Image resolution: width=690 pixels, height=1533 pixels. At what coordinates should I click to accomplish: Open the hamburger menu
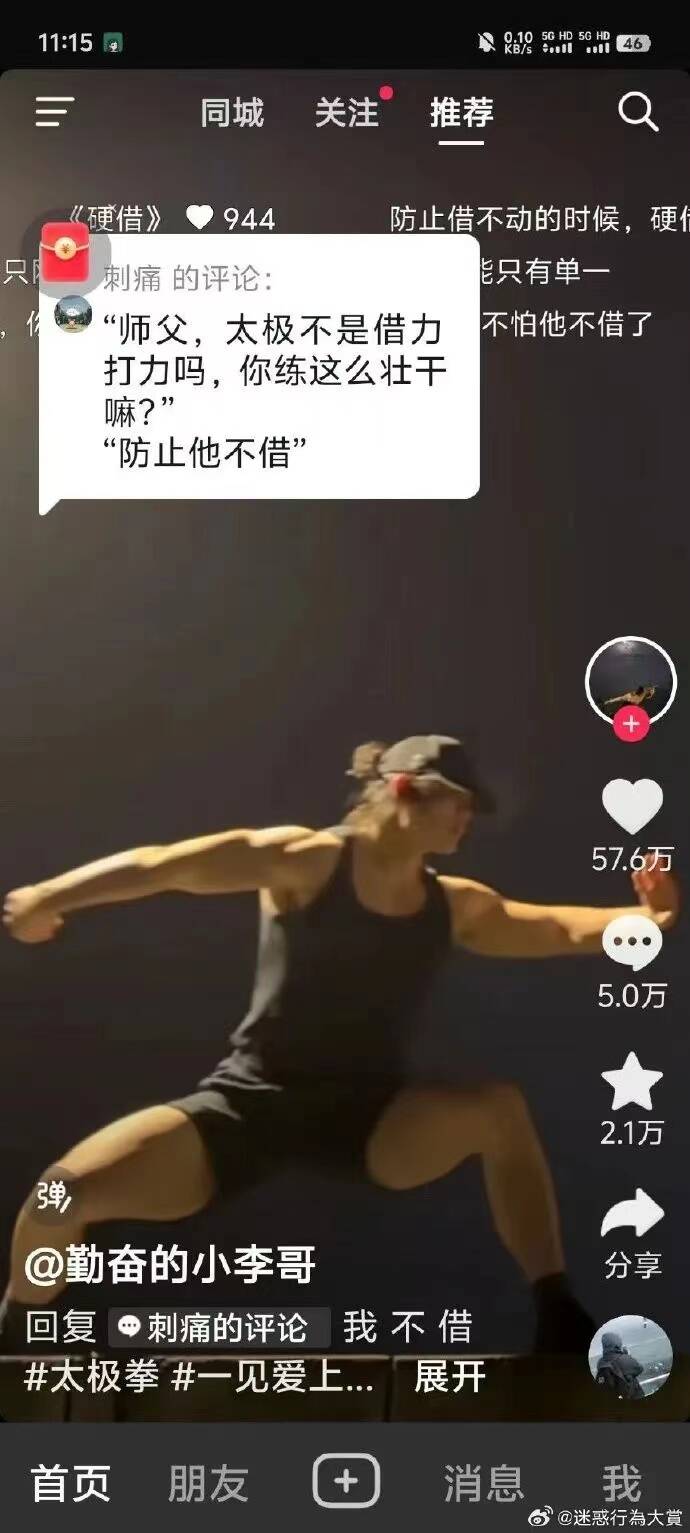click(x=55, y=112)
